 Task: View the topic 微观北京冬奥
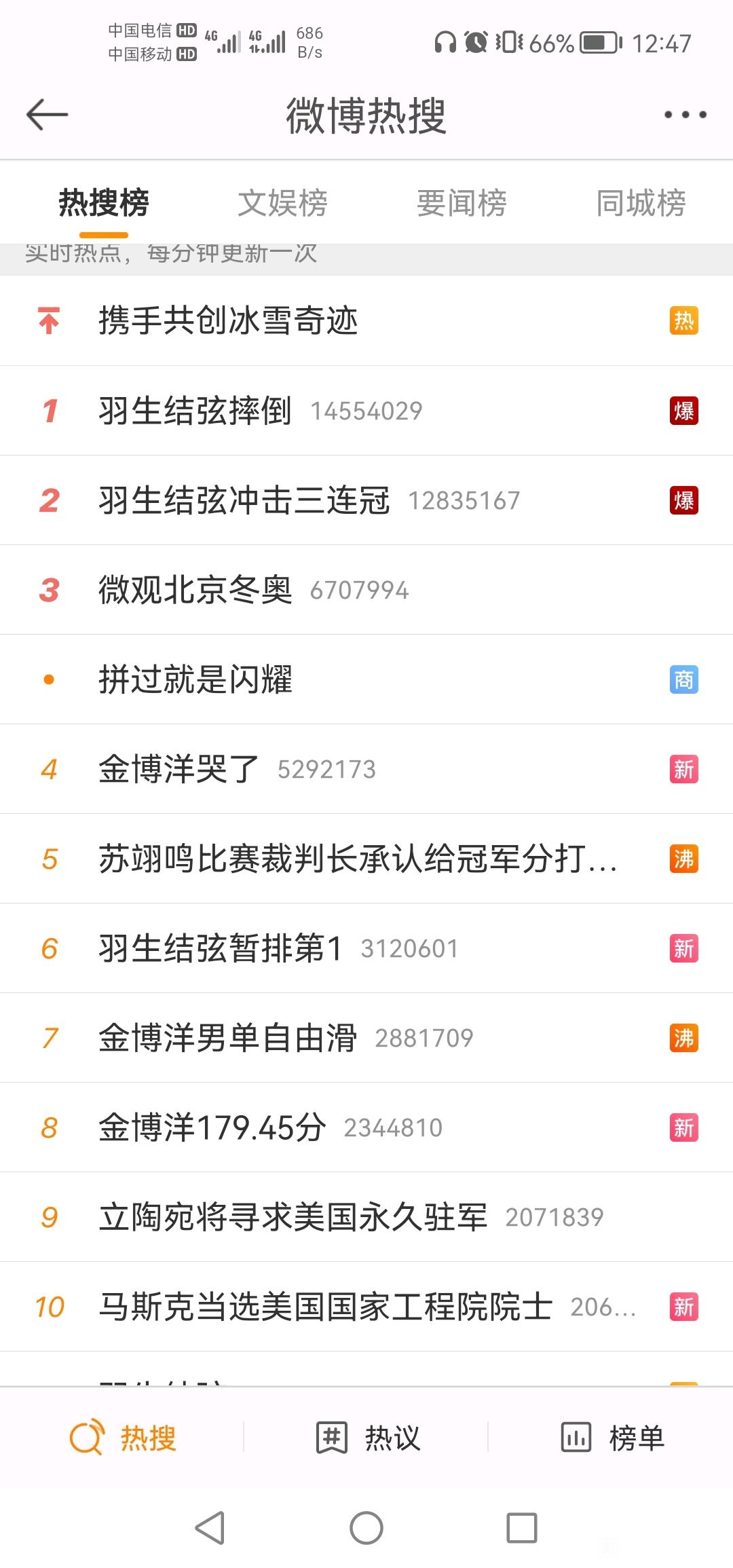pos(366,590)
